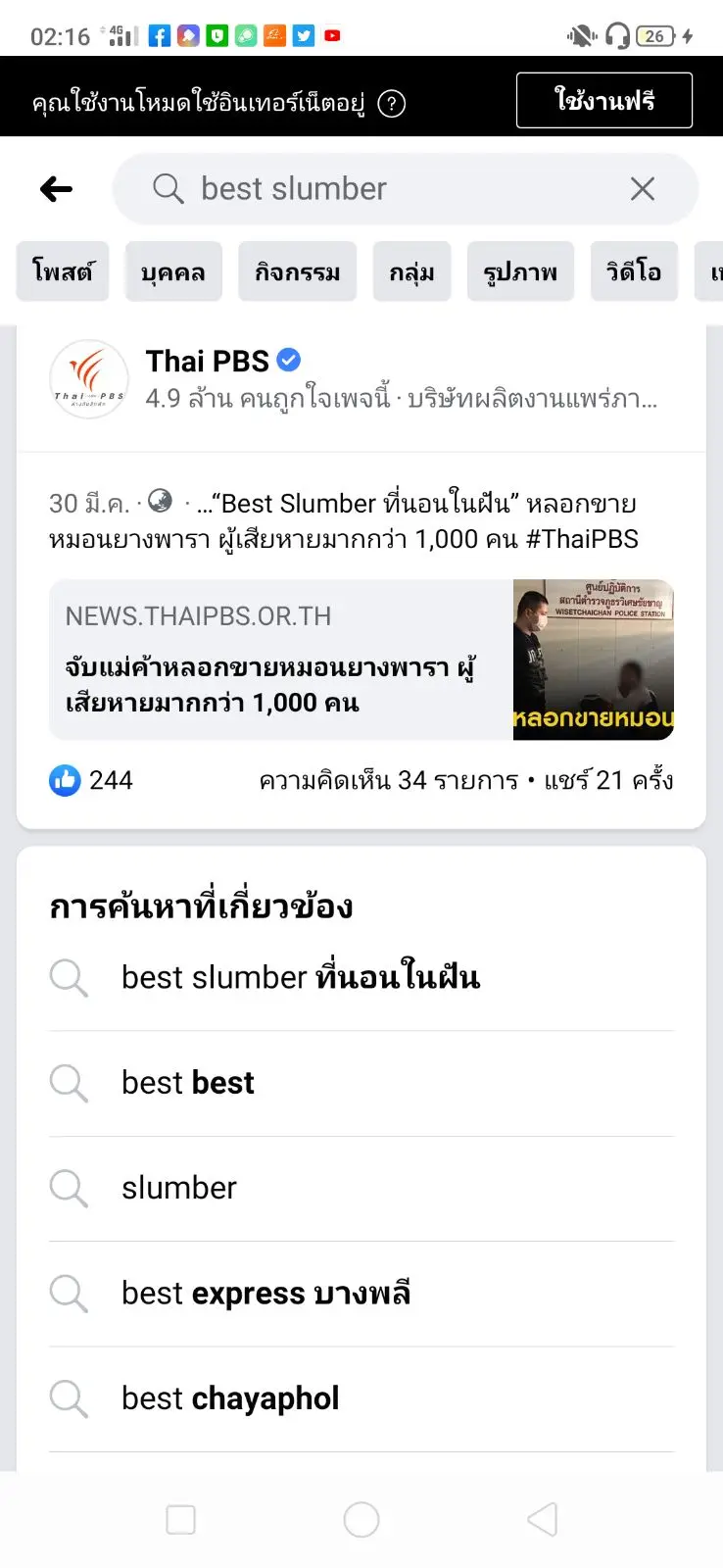The height and width of the screenshot is (1568, 723).
Task: Filter results by บุคคล
Action: (x=173, y=271)
